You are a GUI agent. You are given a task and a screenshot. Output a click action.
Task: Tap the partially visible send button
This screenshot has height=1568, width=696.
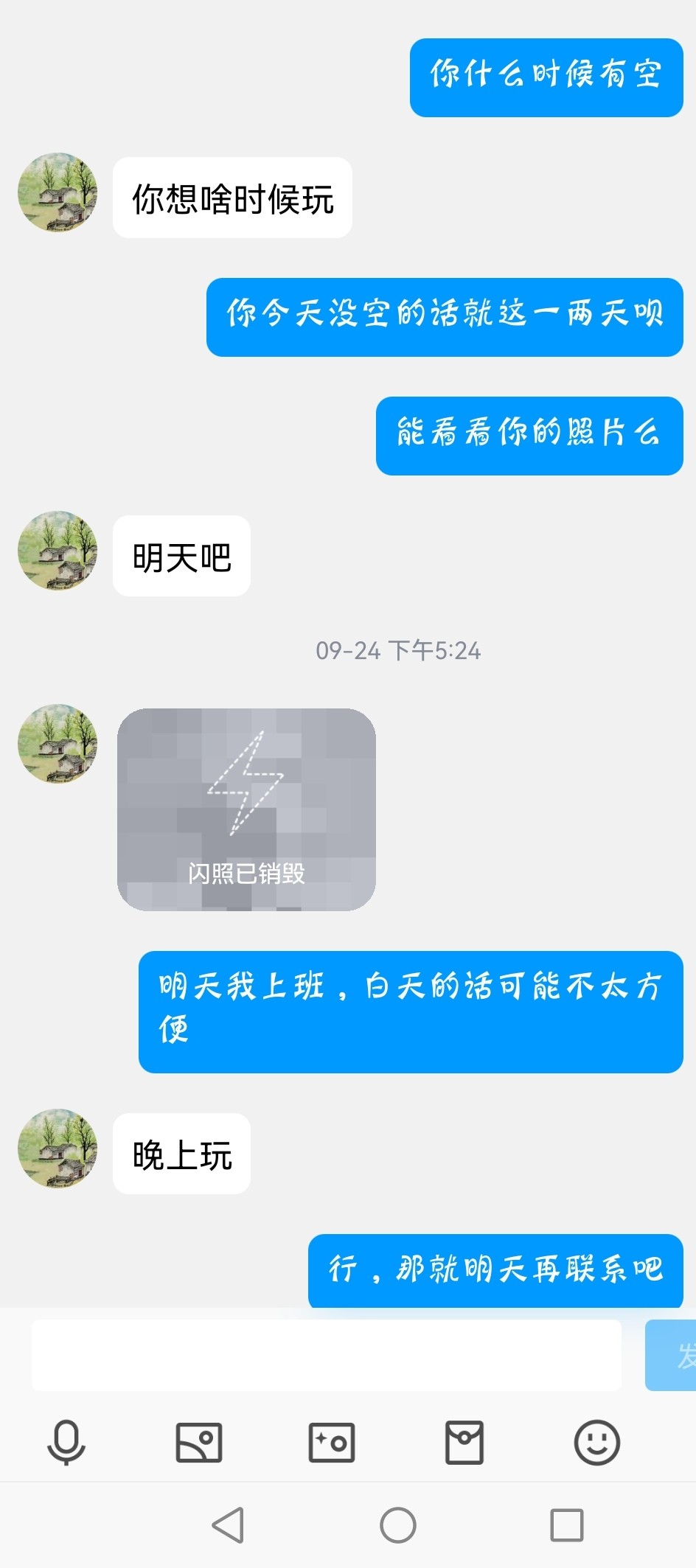(x=672, y=1355)
